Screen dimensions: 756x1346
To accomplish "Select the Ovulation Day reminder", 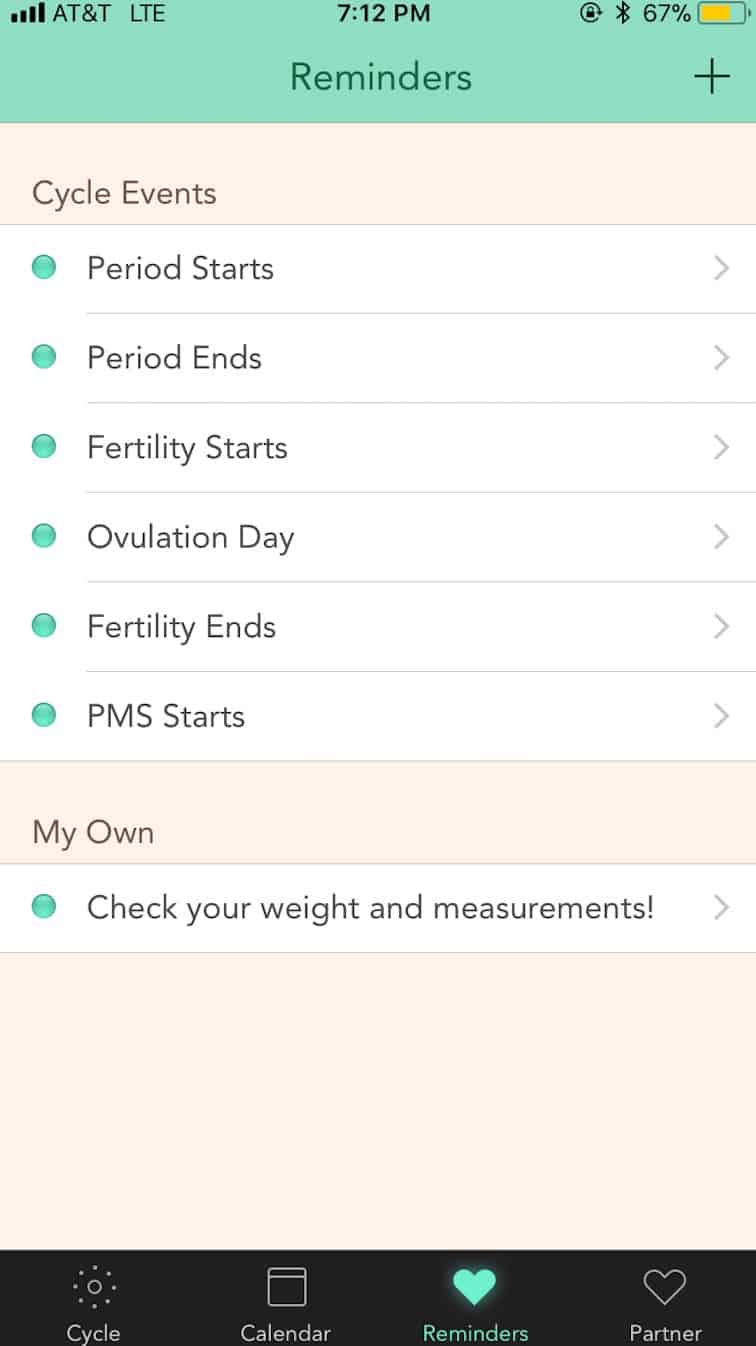I will click(x=378, y=537).
